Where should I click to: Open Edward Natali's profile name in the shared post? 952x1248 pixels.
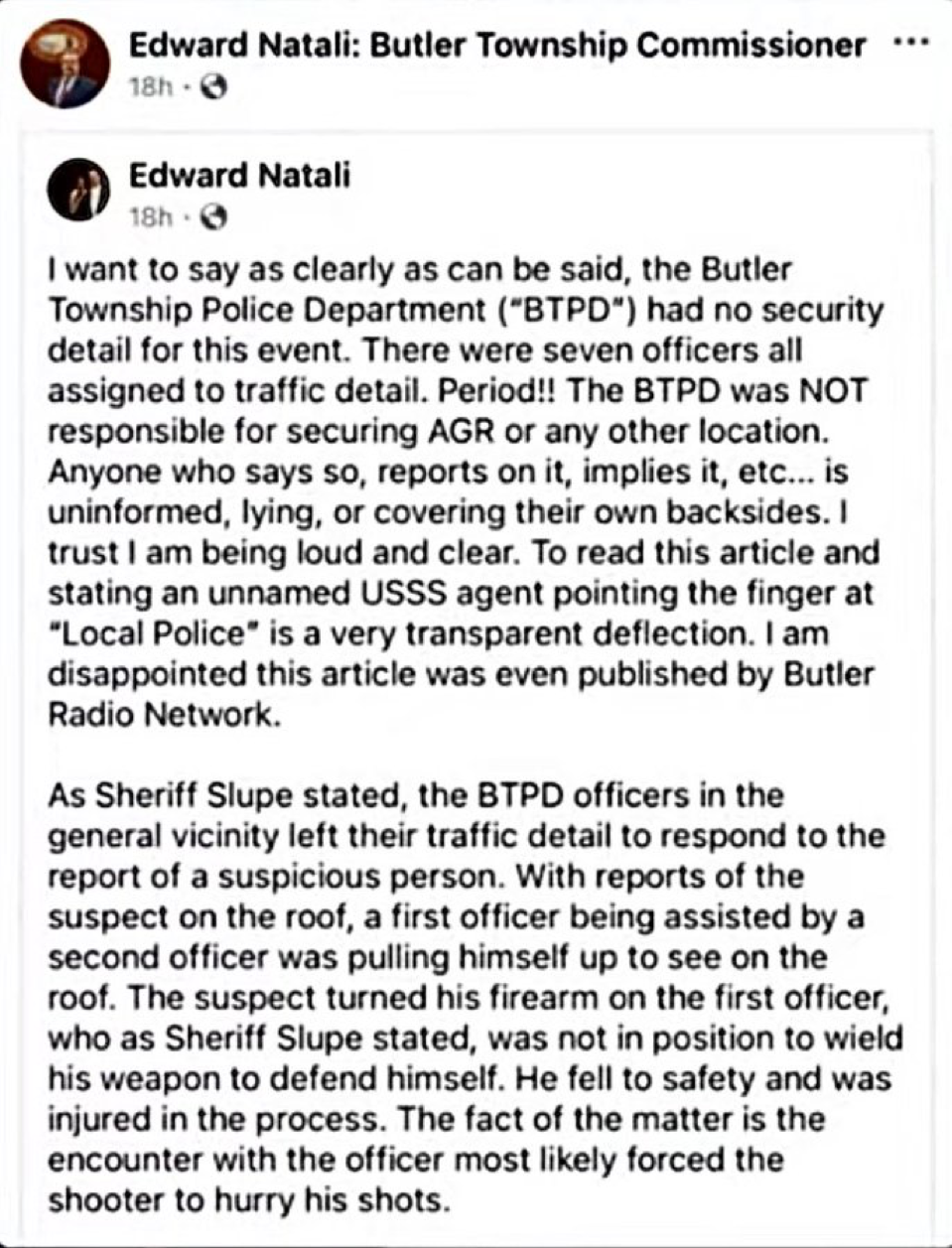239,176
